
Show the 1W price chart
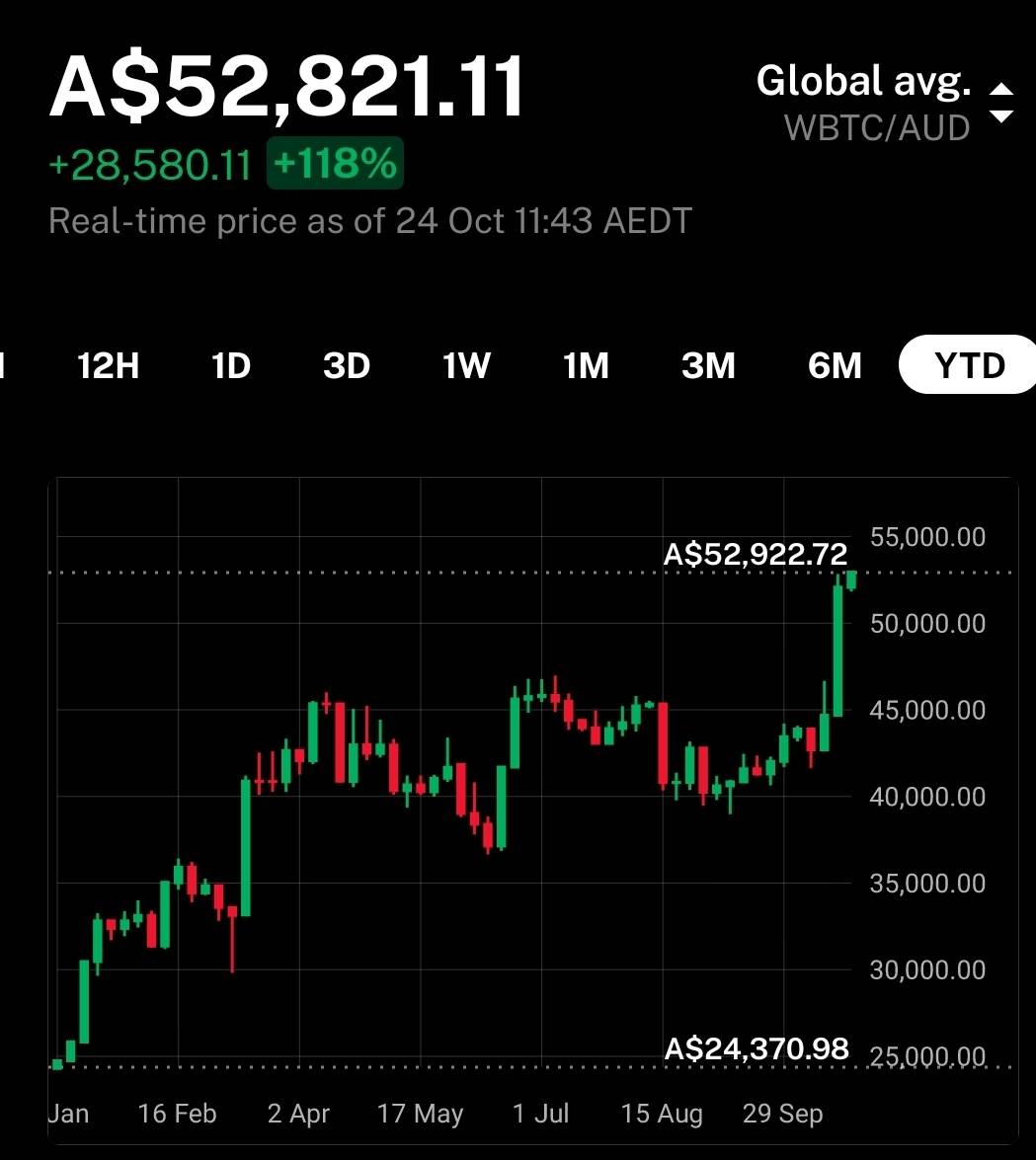(466, 366)
